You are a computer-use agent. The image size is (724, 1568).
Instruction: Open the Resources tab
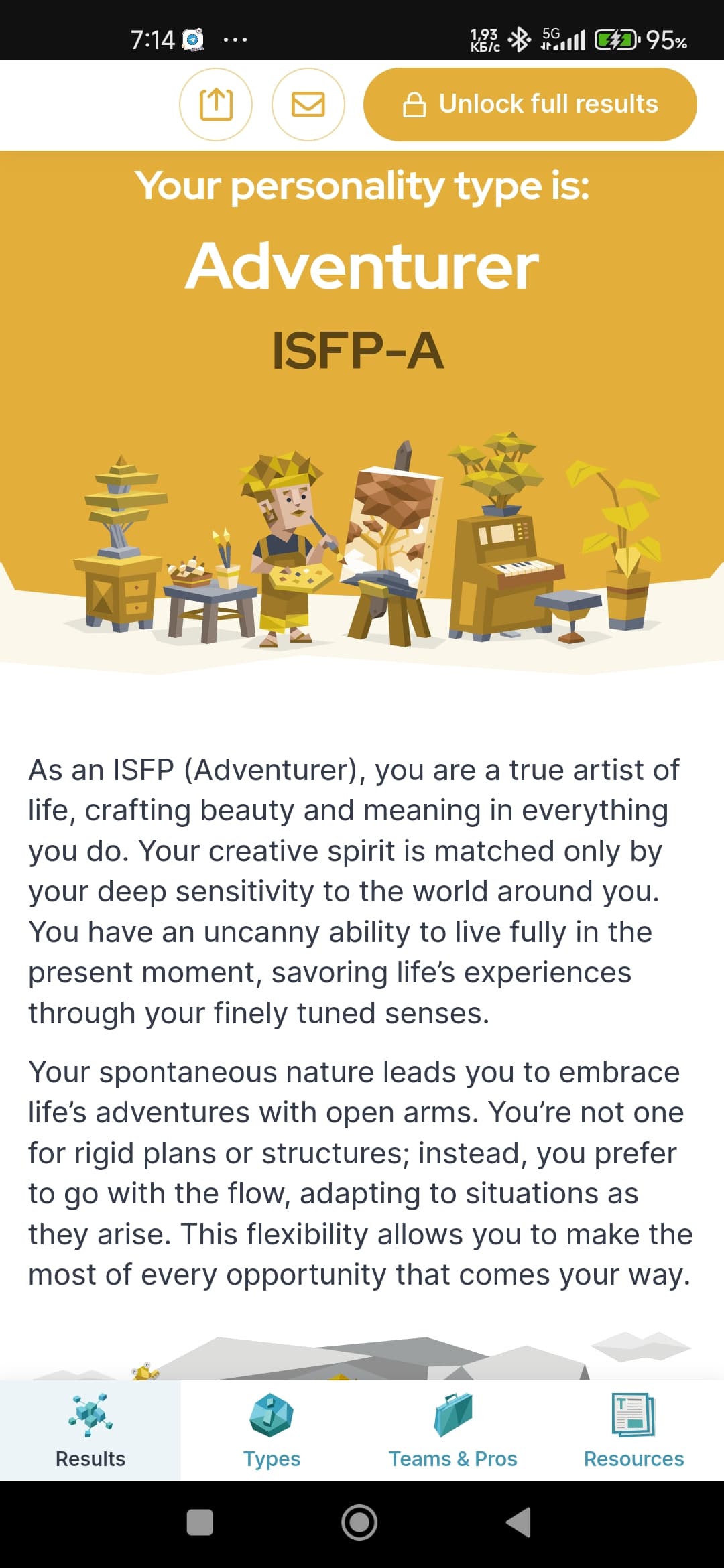point(633,1431)
